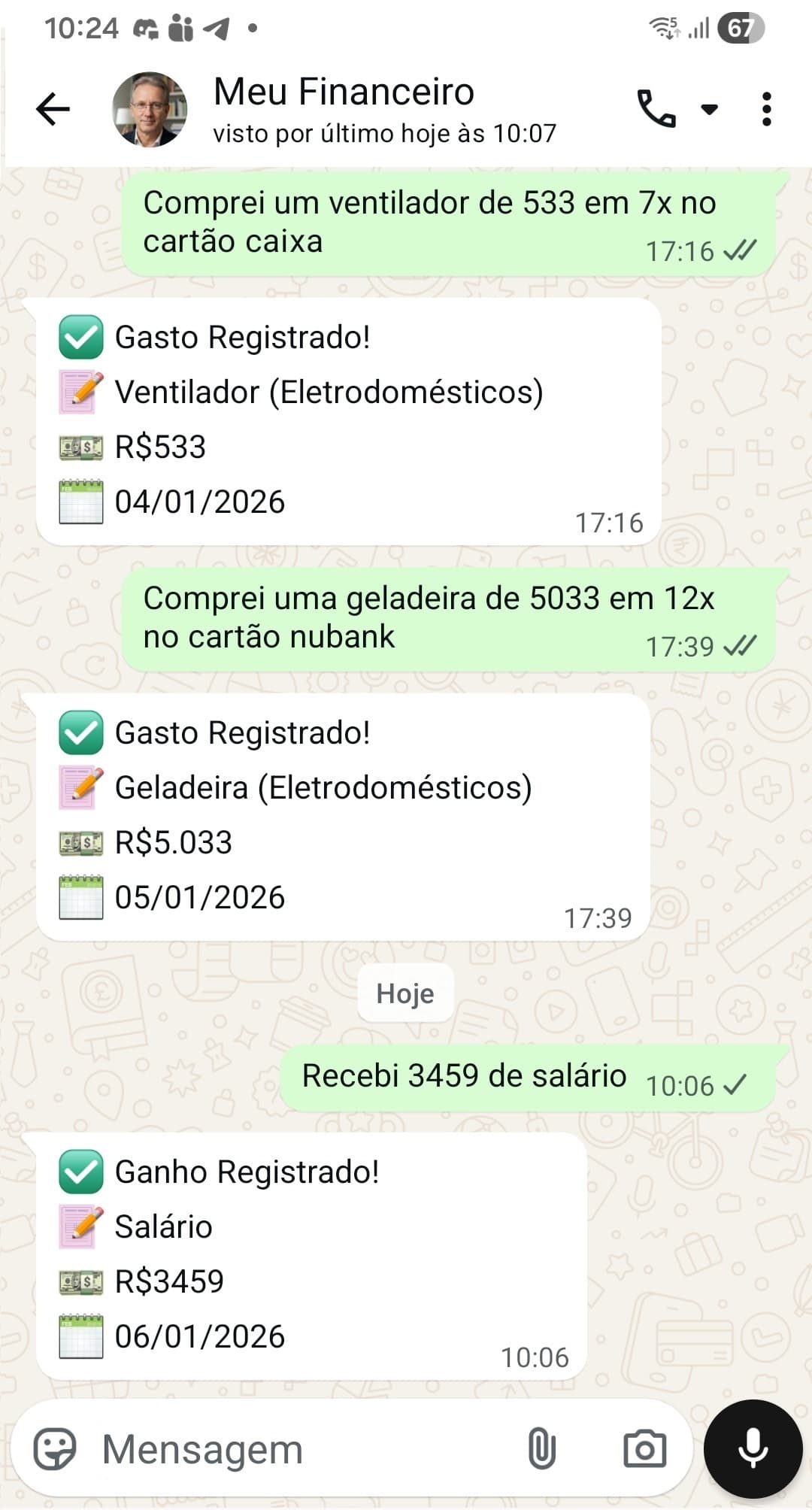Expand the 'Hoje' date separator chip
This screenshot has height=1510, width=812.
coord(405,994)
